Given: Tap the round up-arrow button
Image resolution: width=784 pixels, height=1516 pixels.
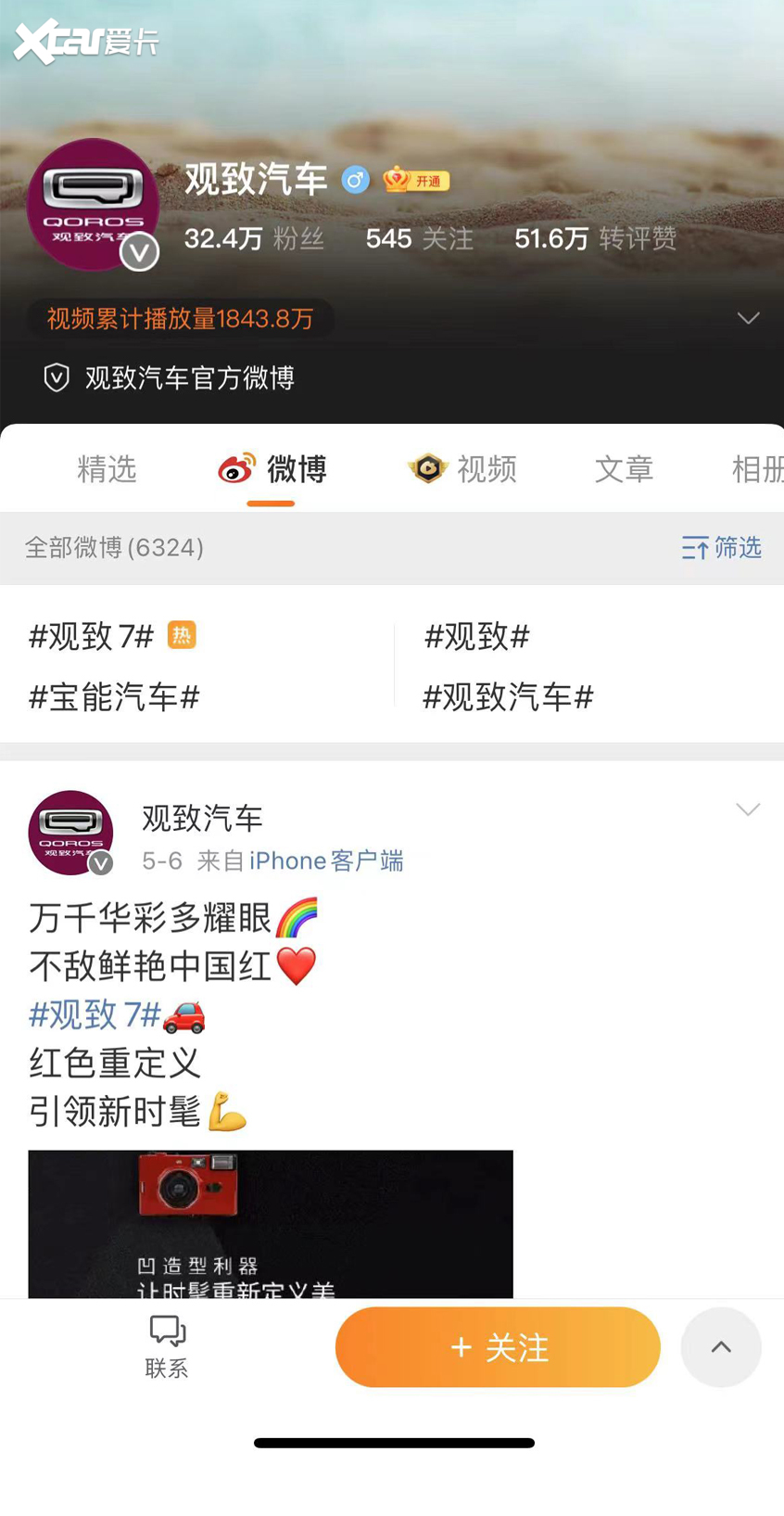Looking at the screenshot, I should point(720,1347).
